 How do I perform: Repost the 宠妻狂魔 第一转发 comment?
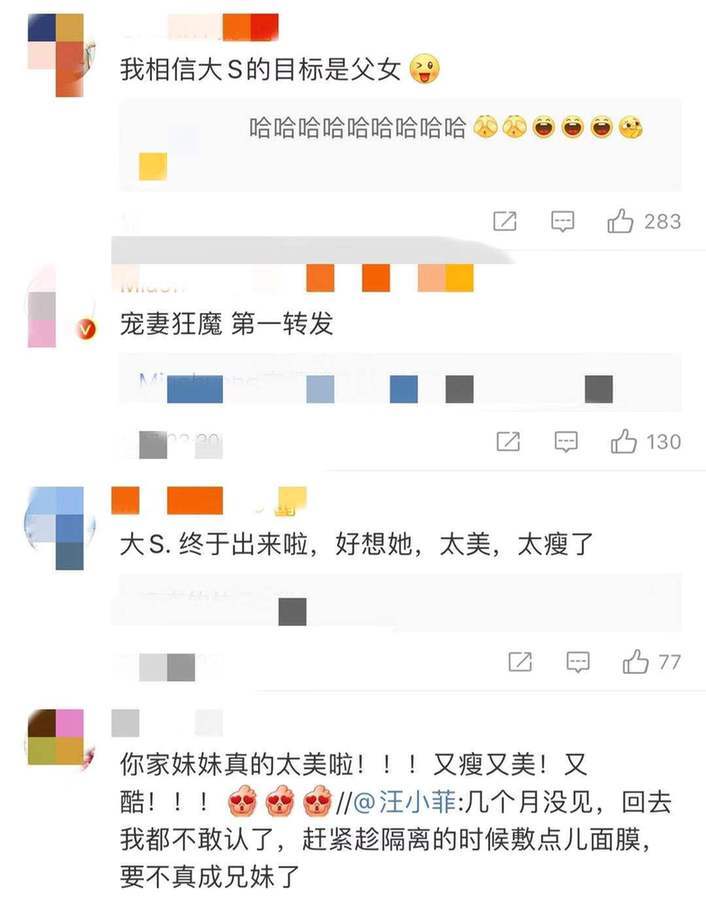[x=509, y=440]
